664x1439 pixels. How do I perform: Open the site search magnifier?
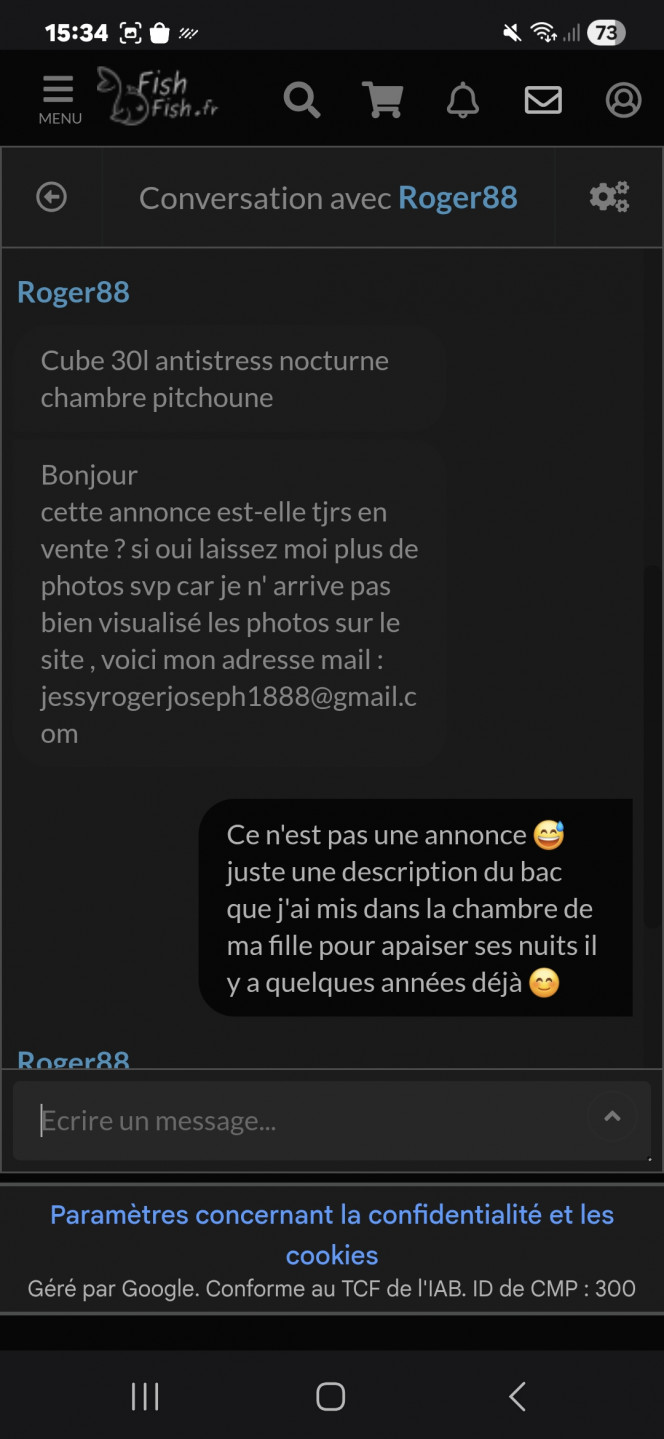click(x=301, y=99)
